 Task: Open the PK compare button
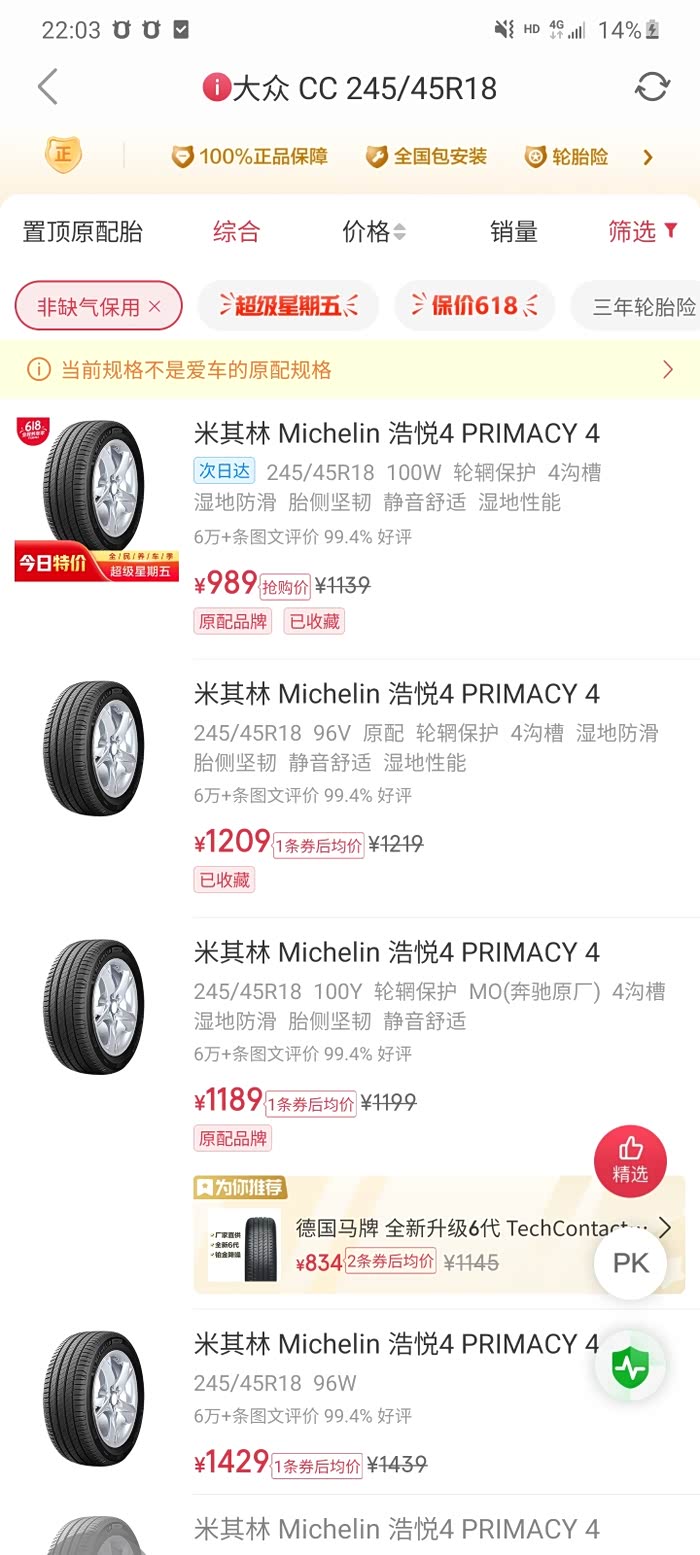tap(630, 1263)
